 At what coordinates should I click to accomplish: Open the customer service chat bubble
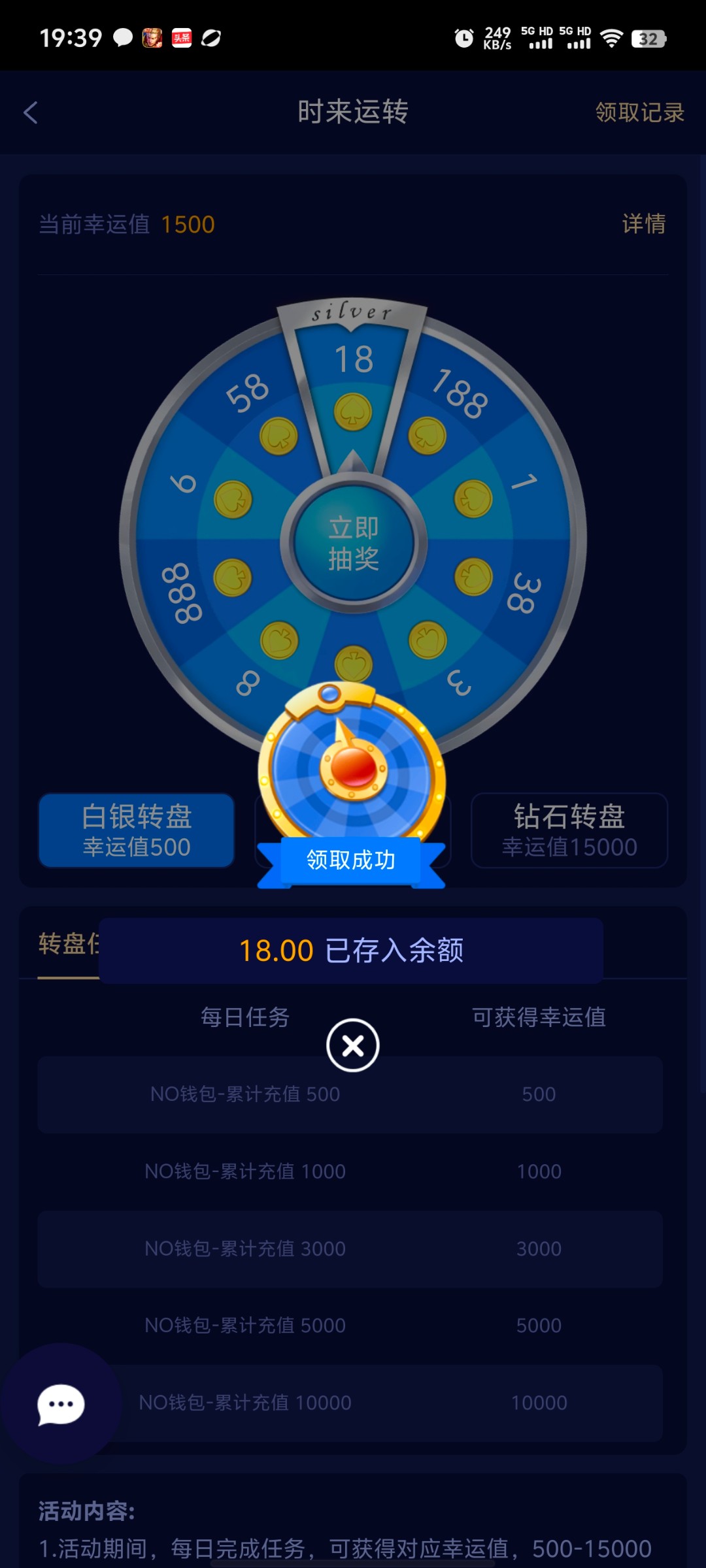click(61, 1404)
